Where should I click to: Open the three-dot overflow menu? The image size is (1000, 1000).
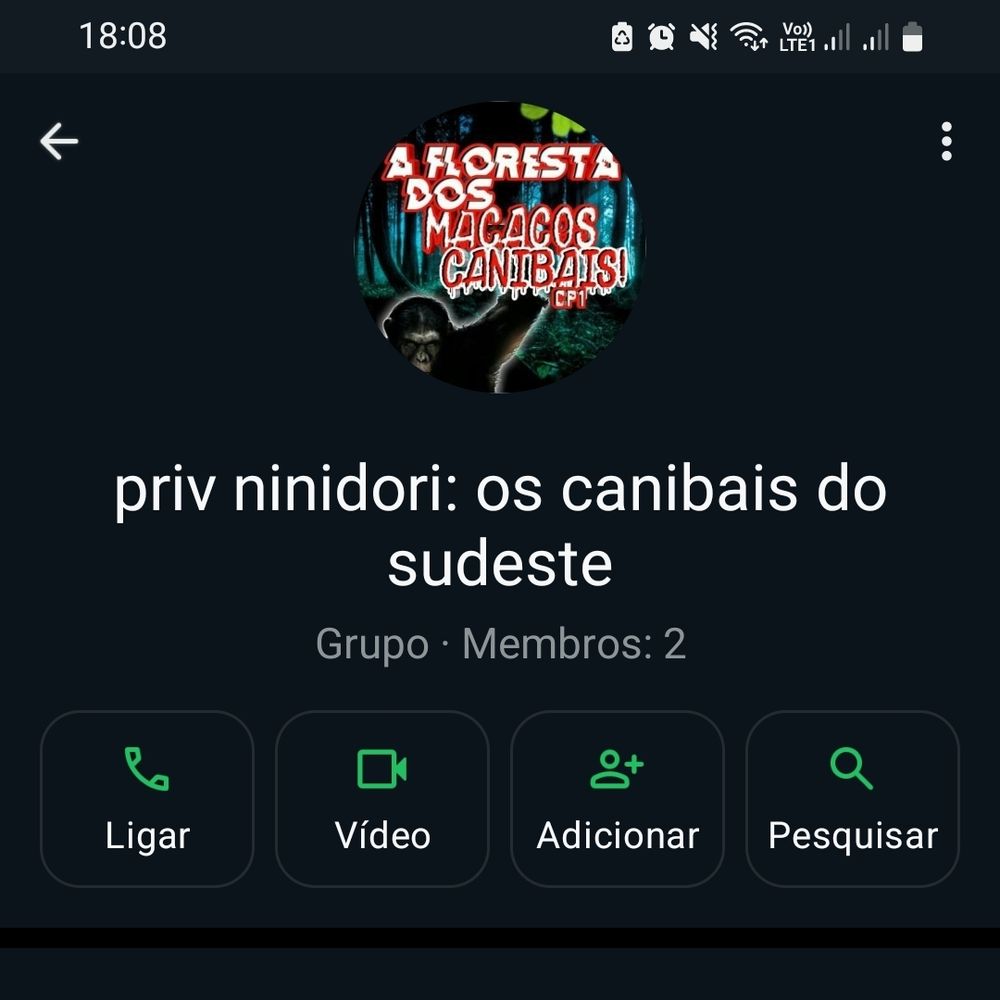(946, 142)
